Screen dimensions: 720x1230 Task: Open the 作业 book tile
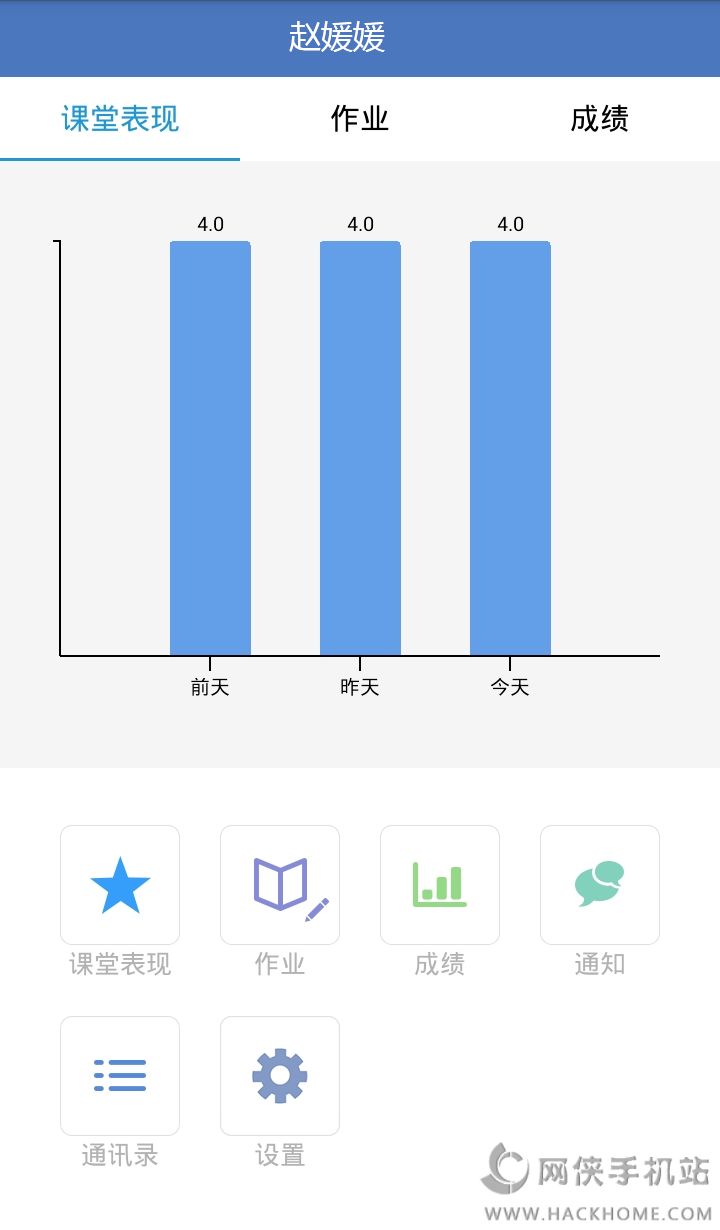click(280, 885)
